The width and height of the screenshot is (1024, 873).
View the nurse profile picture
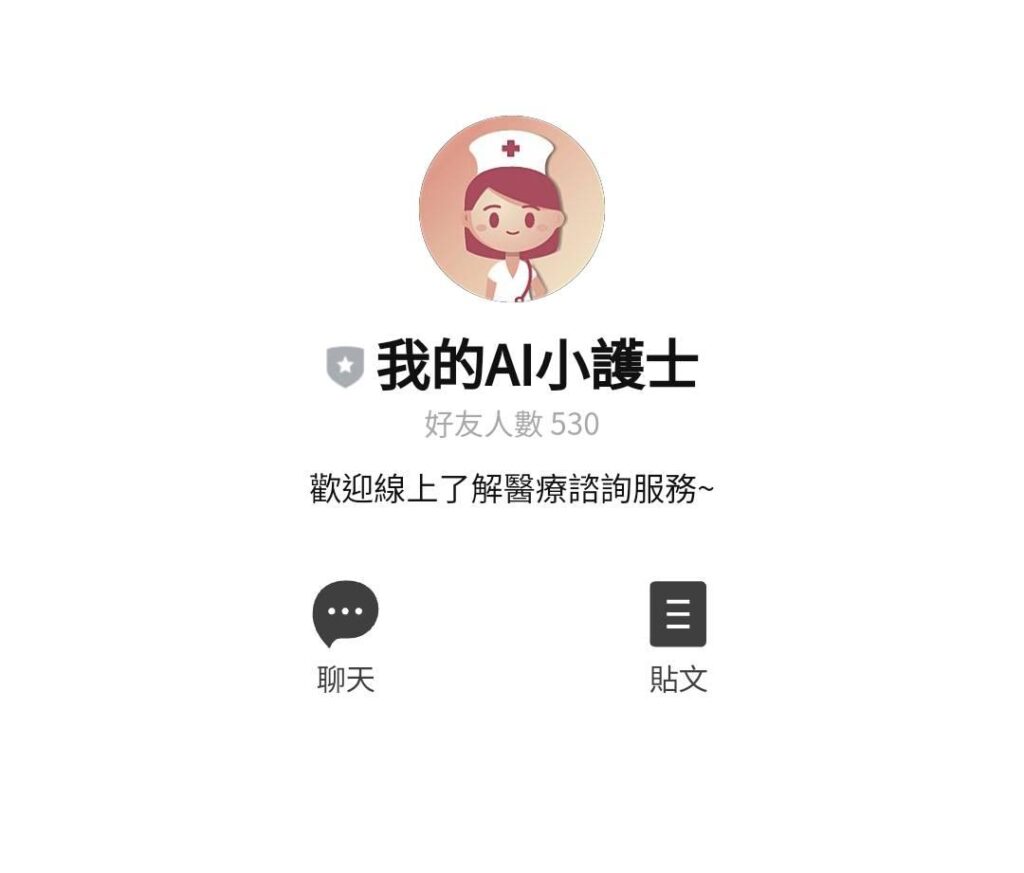(x=511, y=209)
